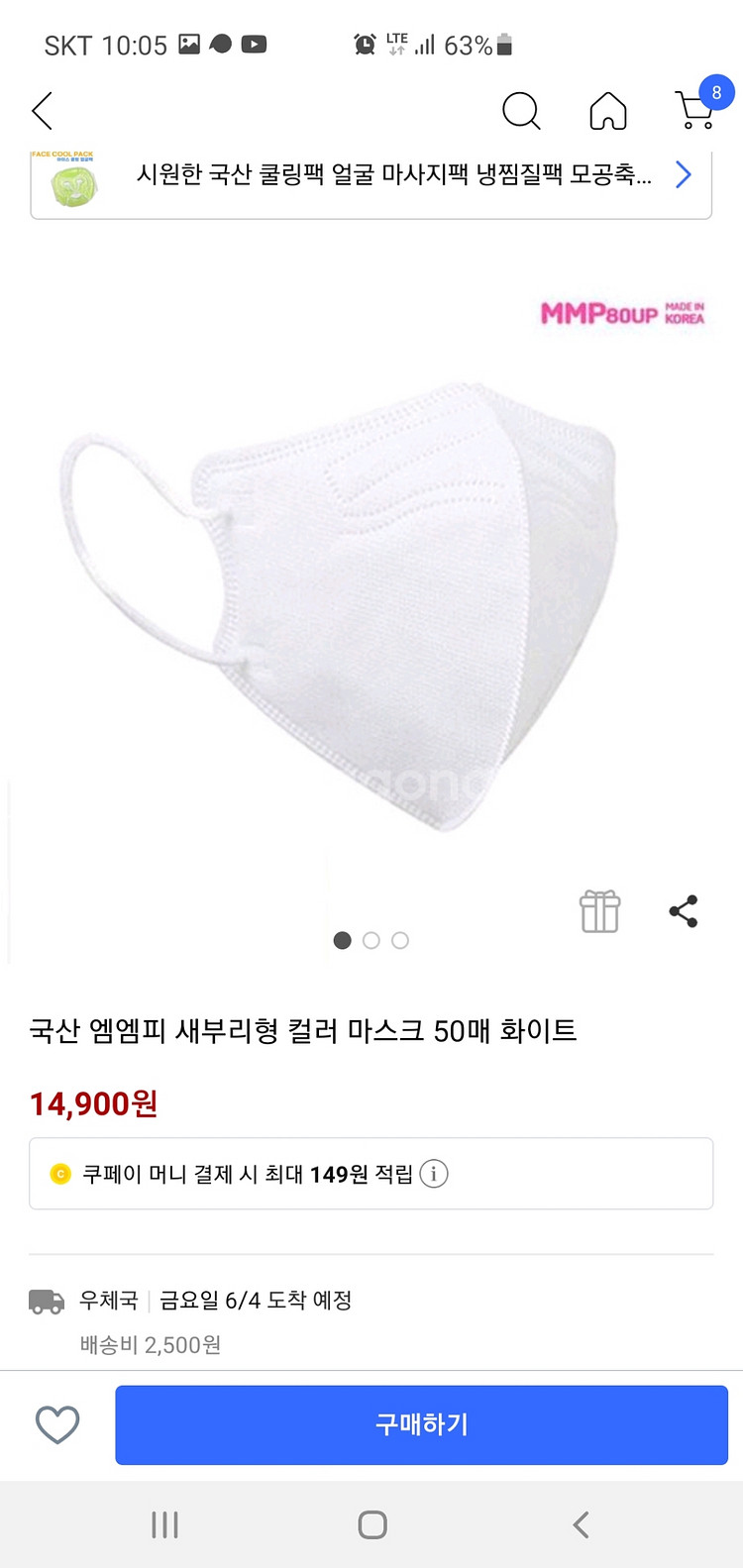This screenshot has height=1568, width=743.
Task: Go back using the top-left arrow
Action: [42, 111]
